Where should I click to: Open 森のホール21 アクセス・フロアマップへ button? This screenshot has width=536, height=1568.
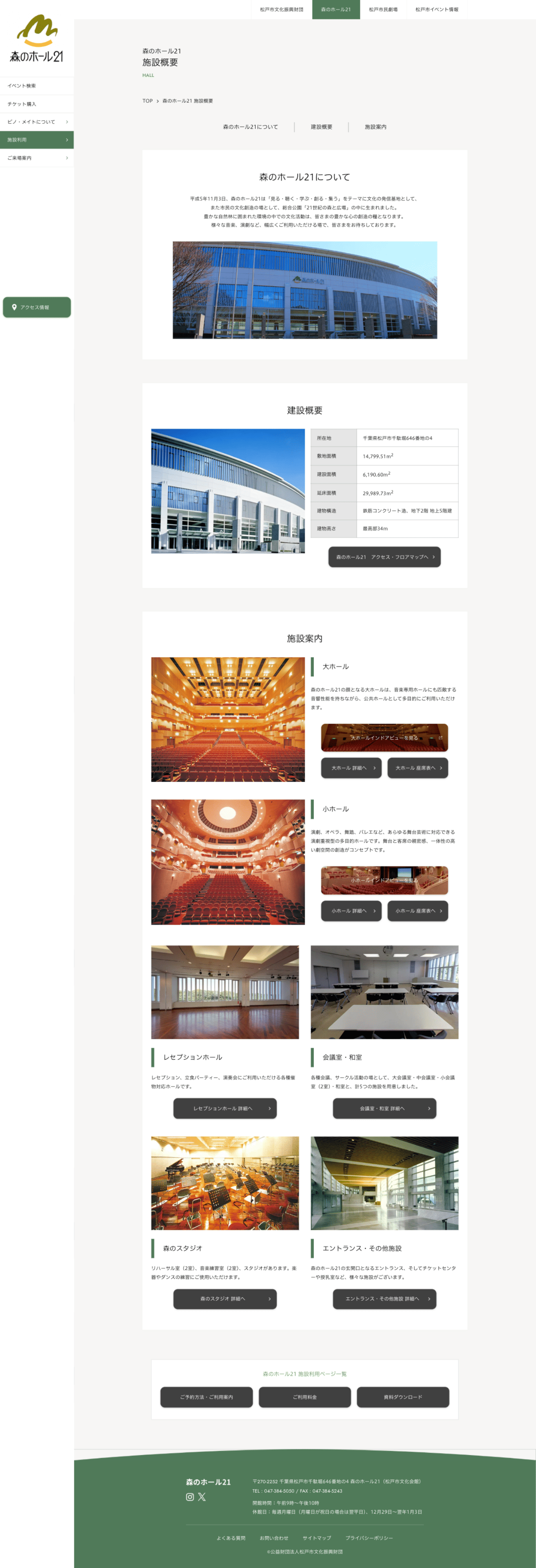coord(384,557)
